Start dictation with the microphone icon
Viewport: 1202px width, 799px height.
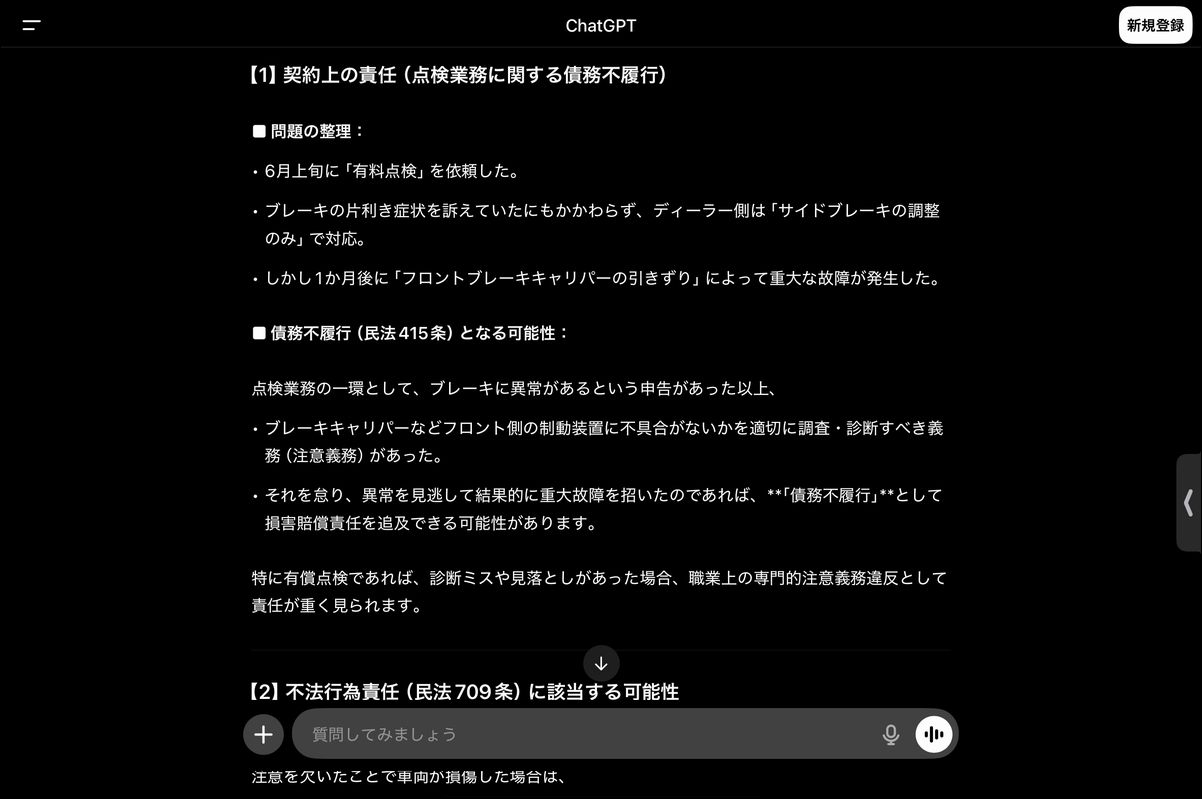pyautogui.click(x=891, y=735)
